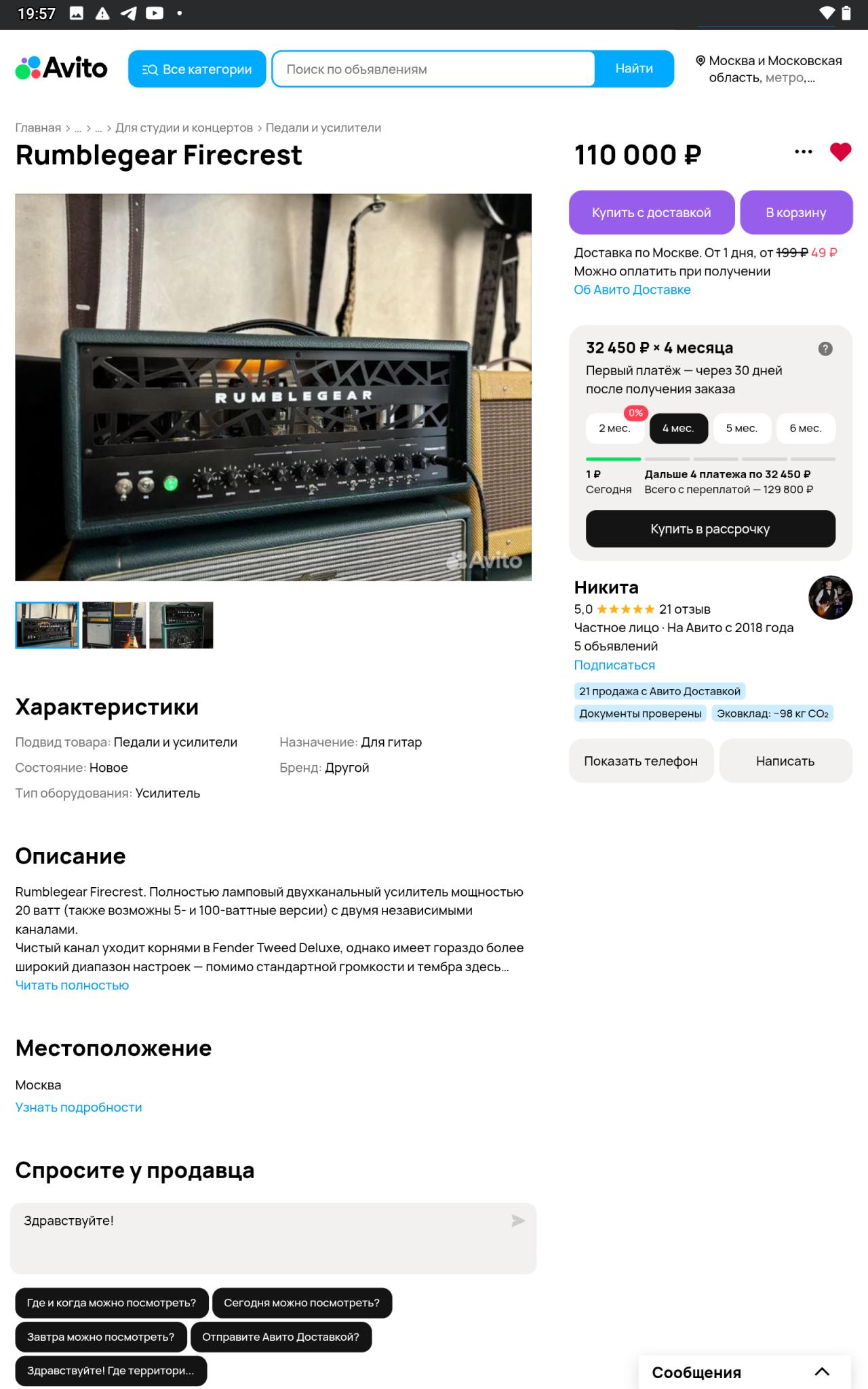Focus the Поиск по объявлениям search field
The width and height of the screenshot is (868, 1389).
click(x=434, y=69)
